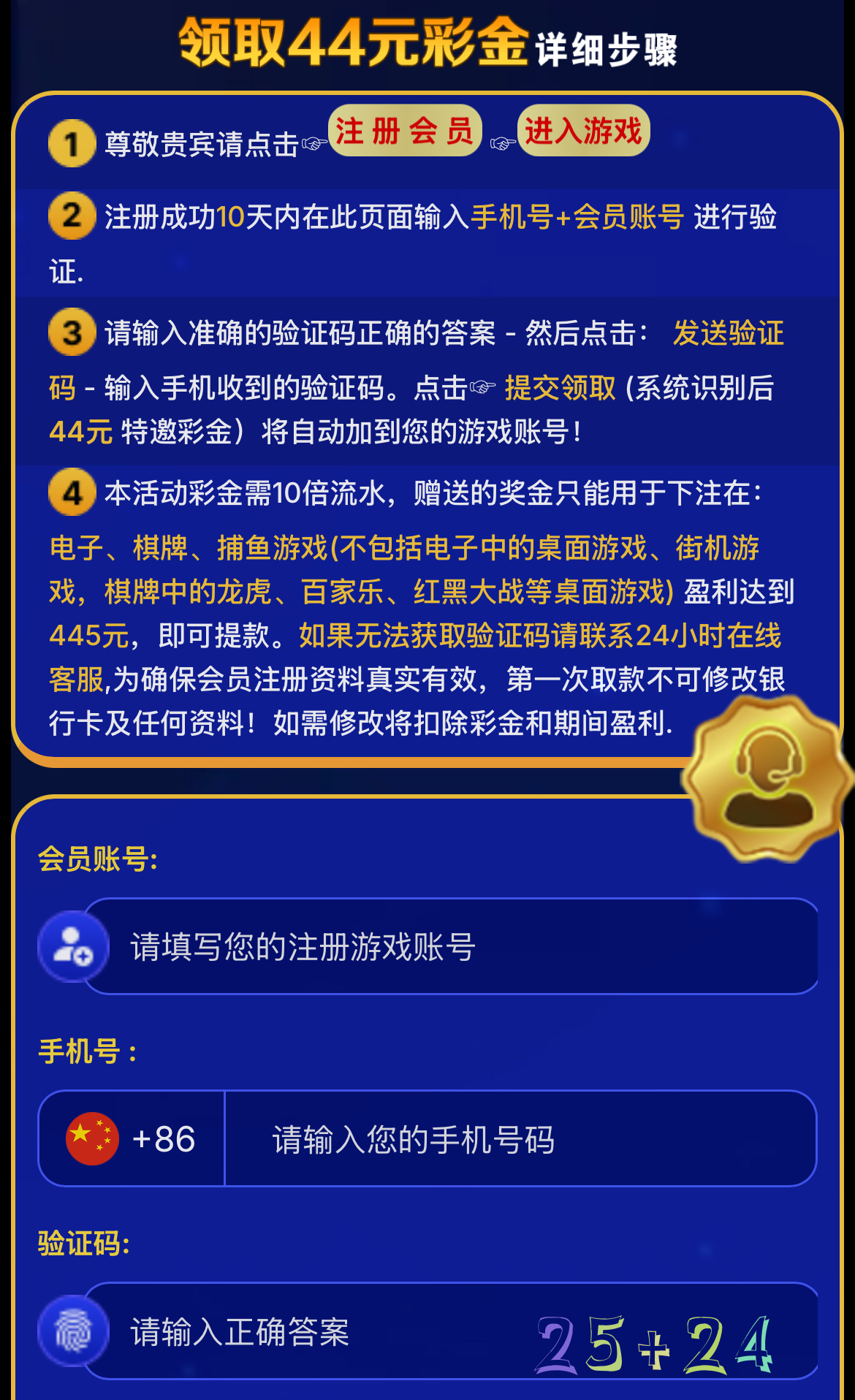Focus the 手机号码 phone number field
855x1400 pixels.
tap(519, 1138)
